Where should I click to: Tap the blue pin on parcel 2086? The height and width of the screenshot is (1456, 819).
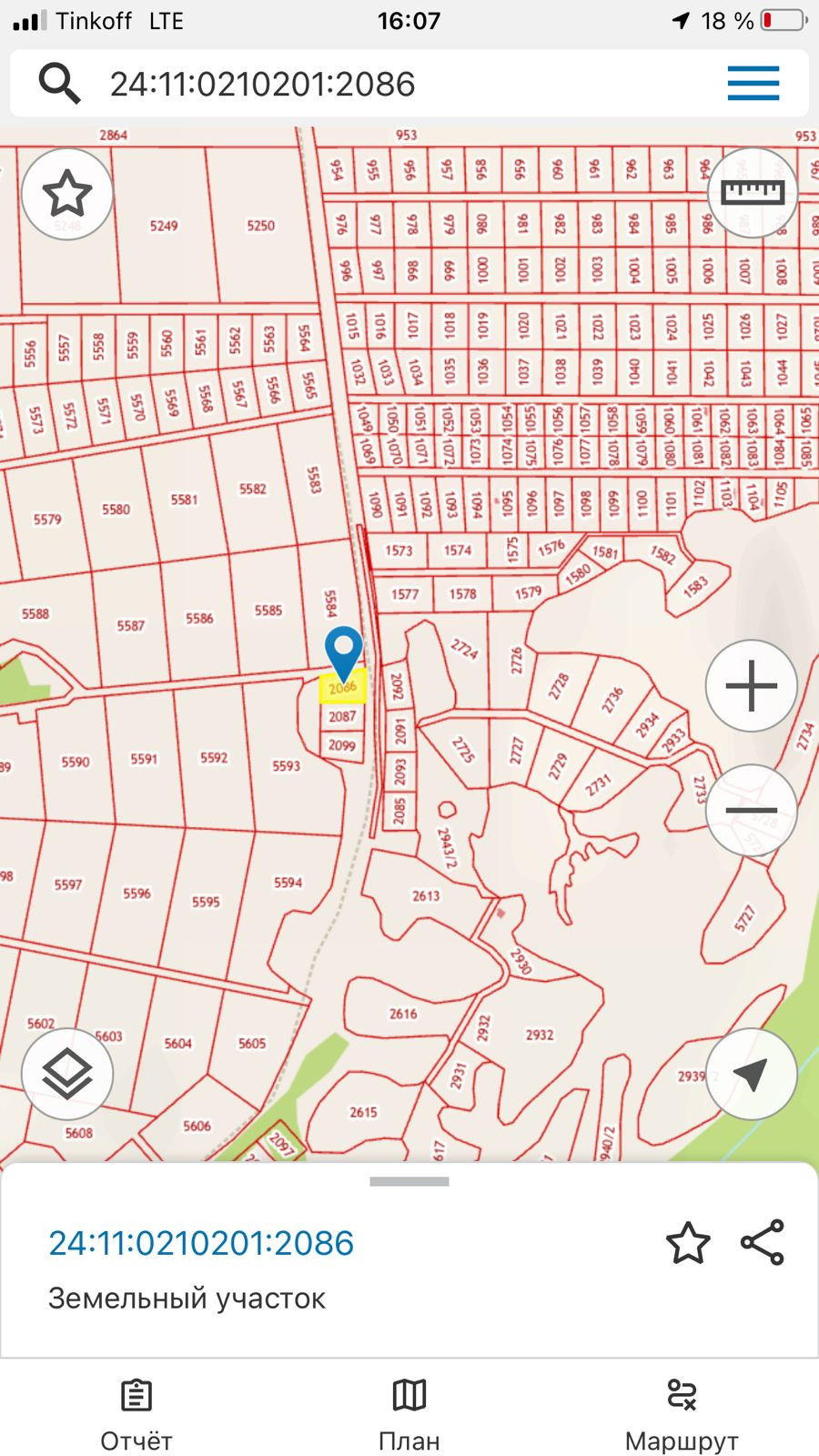tap(343, 650)
